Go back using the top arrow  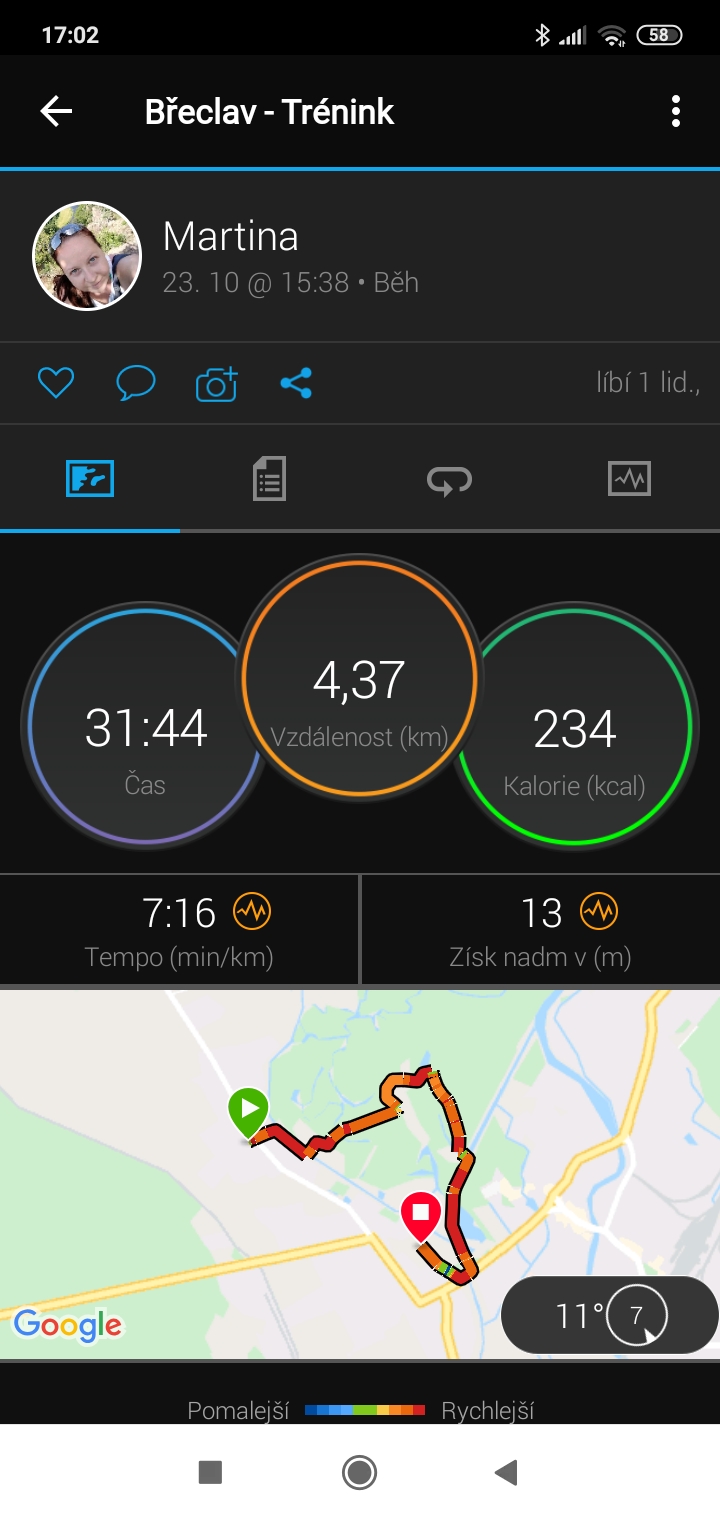pos(56,111)
